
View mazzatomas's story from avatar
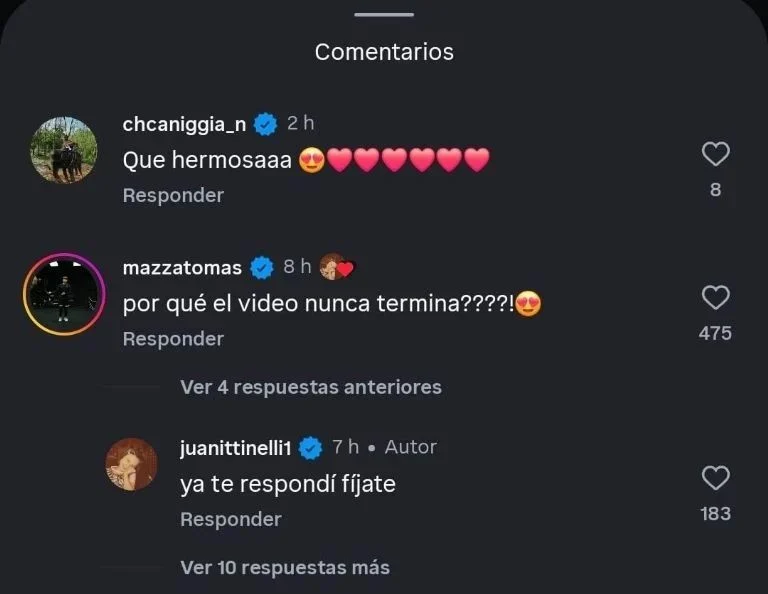click(64, 294)
